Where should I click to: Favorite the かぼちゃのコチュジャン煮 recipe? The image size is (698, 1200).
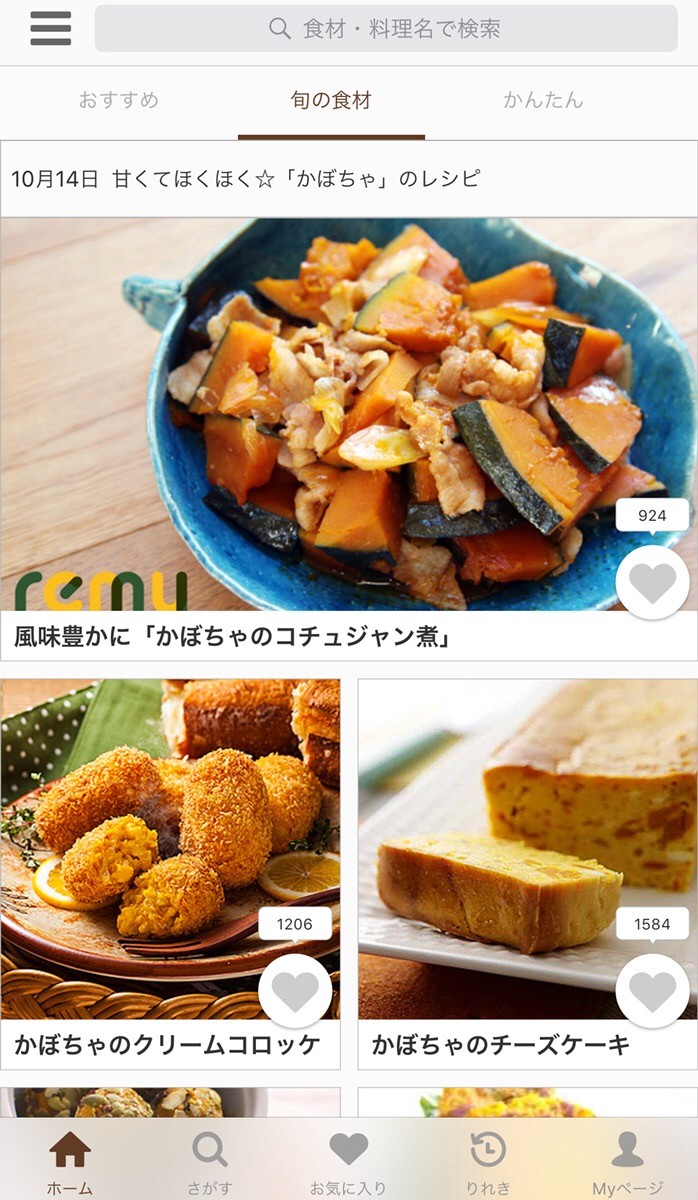[652, 582]
